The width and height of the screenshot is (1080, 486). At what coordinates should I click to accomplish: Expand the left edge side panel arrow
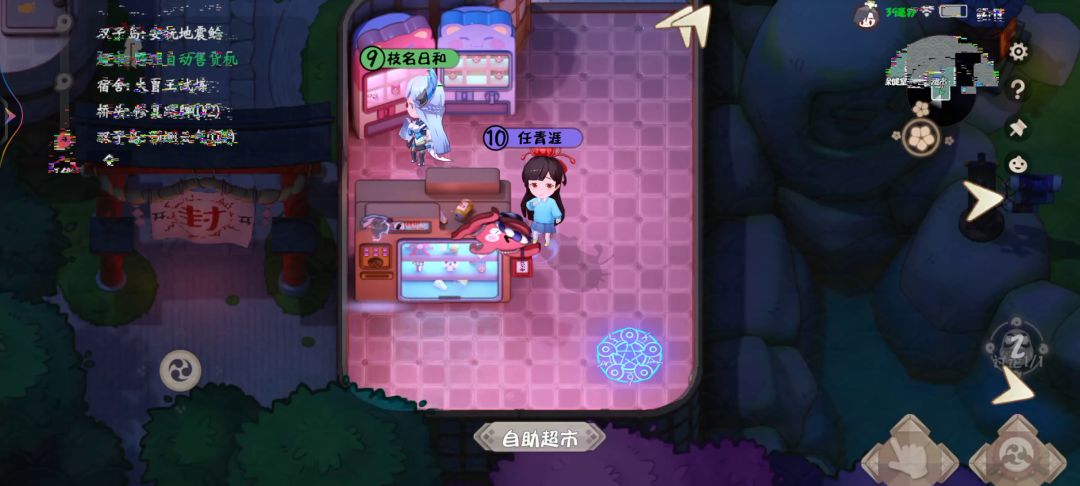pyautogui.click(x=9, y=117)
